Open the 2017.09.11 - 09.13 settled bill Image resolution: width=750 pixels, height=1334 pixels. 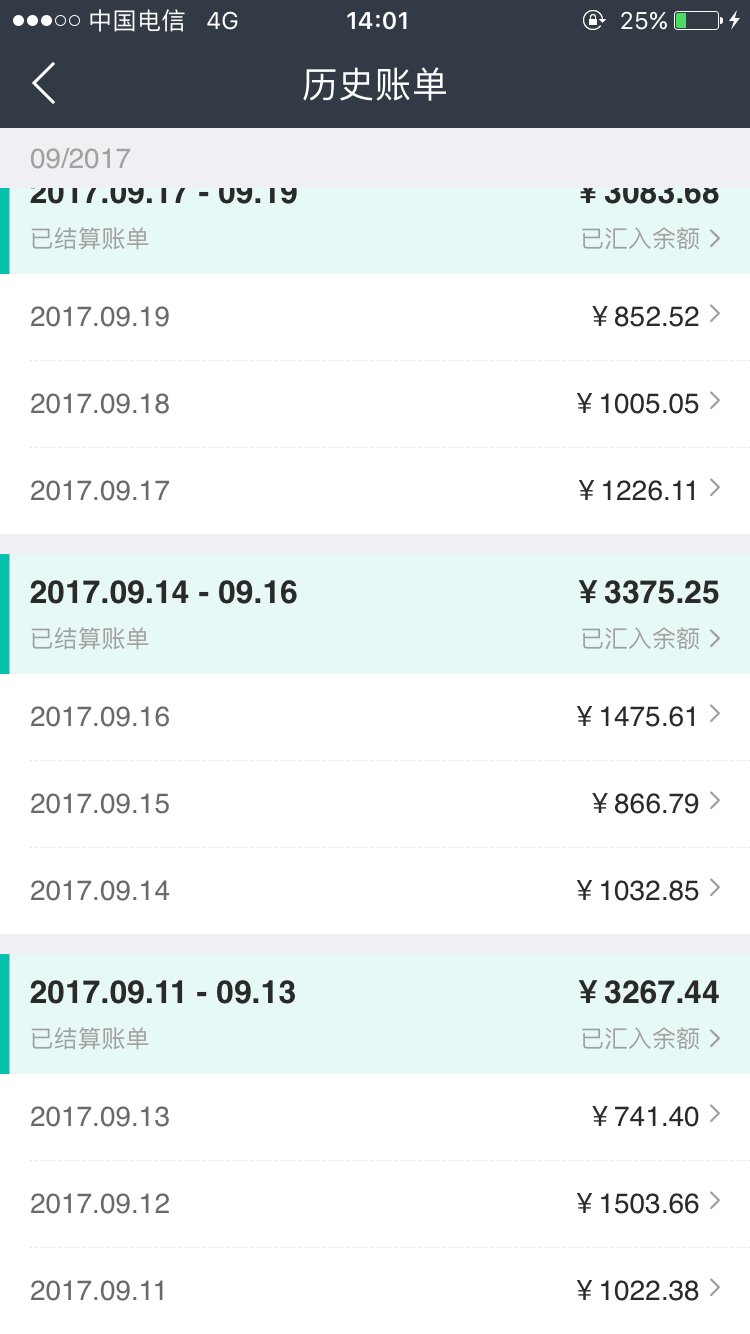pos(375,1014)
